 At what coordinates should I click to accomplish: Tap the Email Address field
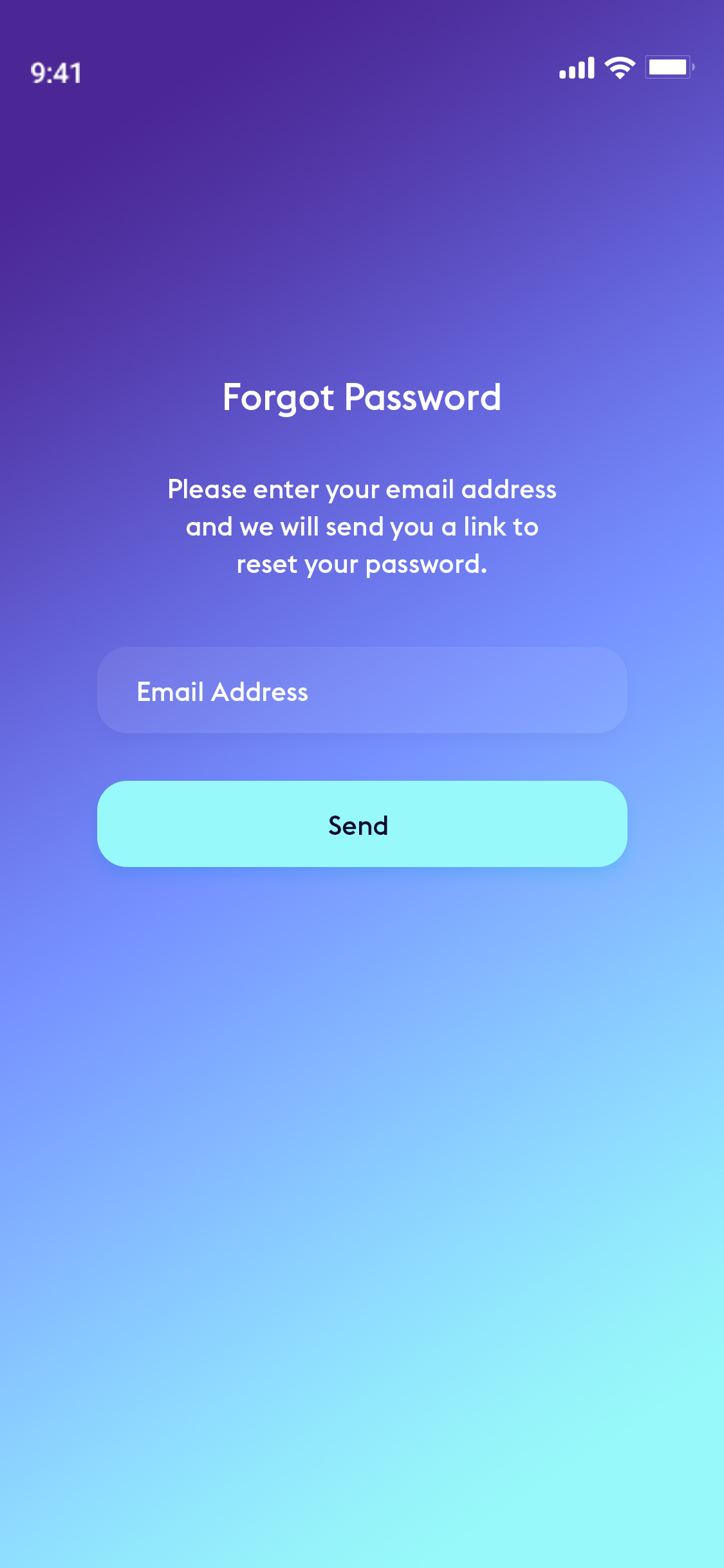click(x=362, y=690)
